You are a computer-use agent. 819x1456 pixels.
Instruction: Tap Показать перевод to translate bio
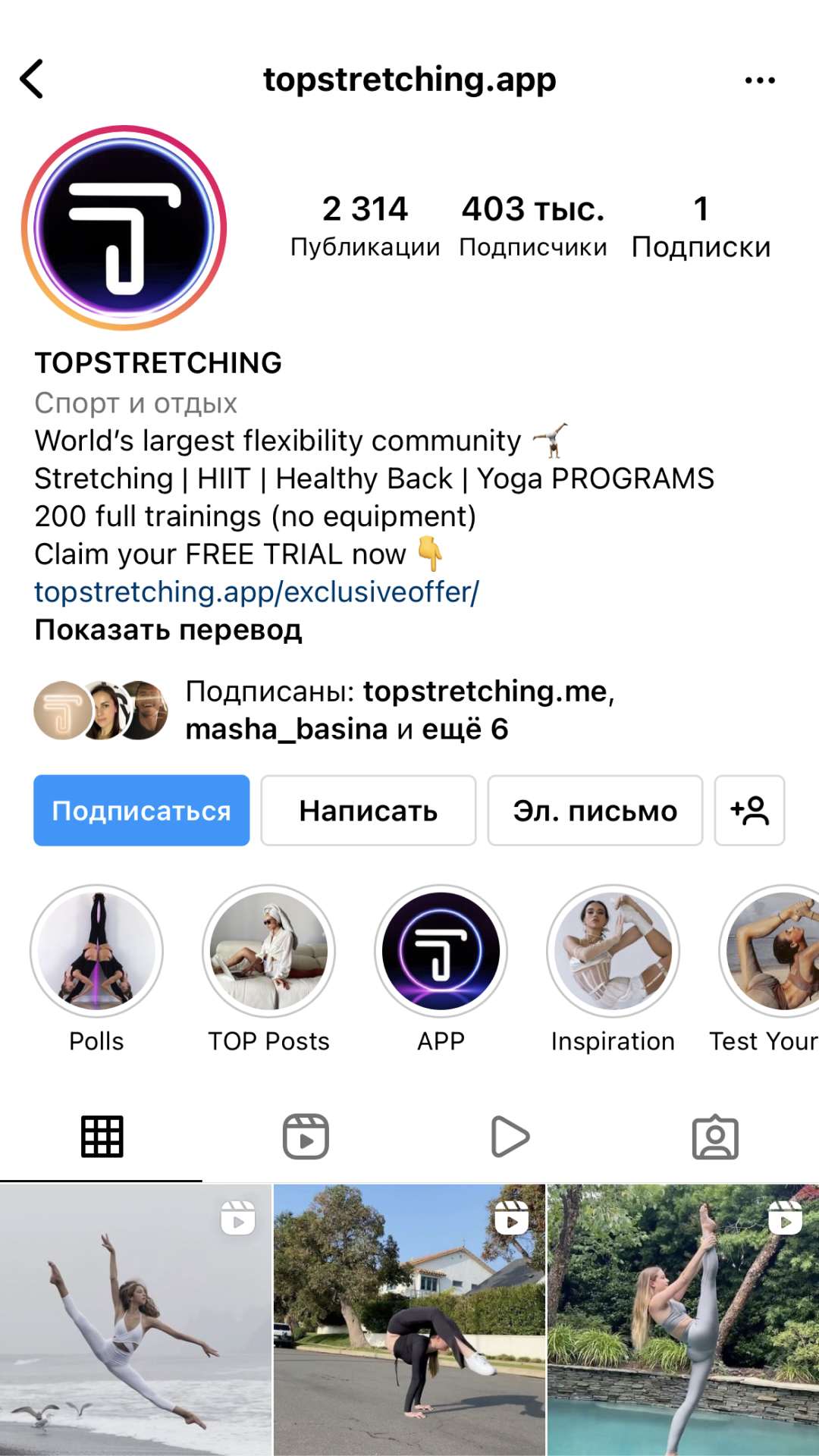point(168,629)
